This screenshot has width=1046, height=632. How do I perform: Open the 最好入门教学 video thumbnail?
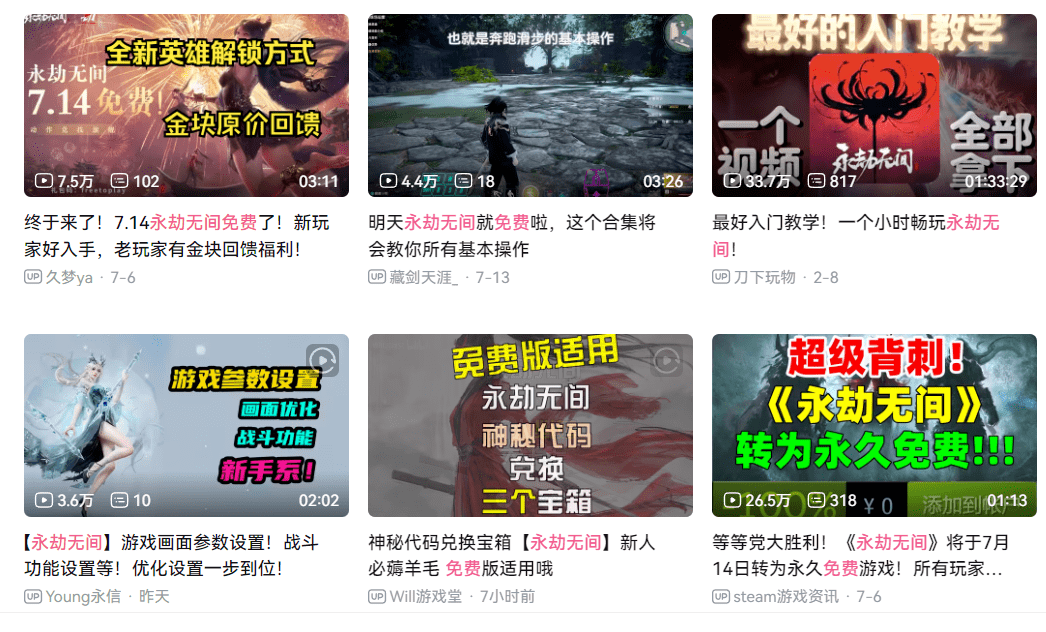[x=874, y=105]
